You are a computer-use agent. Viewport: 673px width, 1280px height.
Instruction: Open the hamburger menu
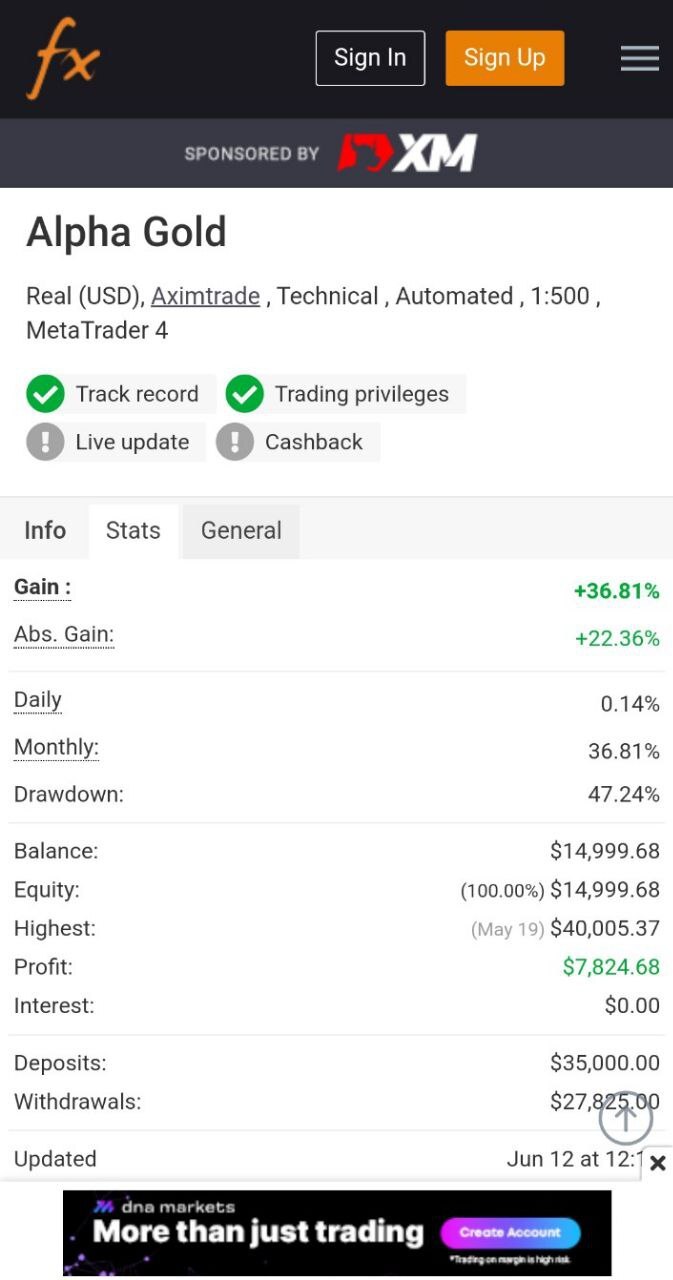(x=639, y=59)
